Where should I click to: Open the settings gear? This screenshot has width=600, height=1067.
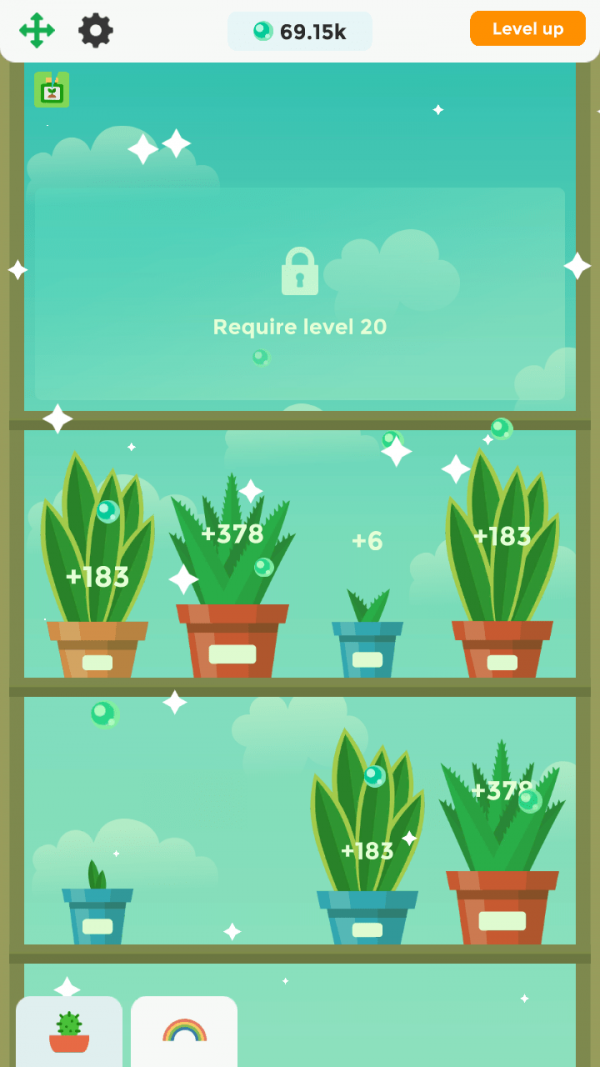[x=96, y=30]
